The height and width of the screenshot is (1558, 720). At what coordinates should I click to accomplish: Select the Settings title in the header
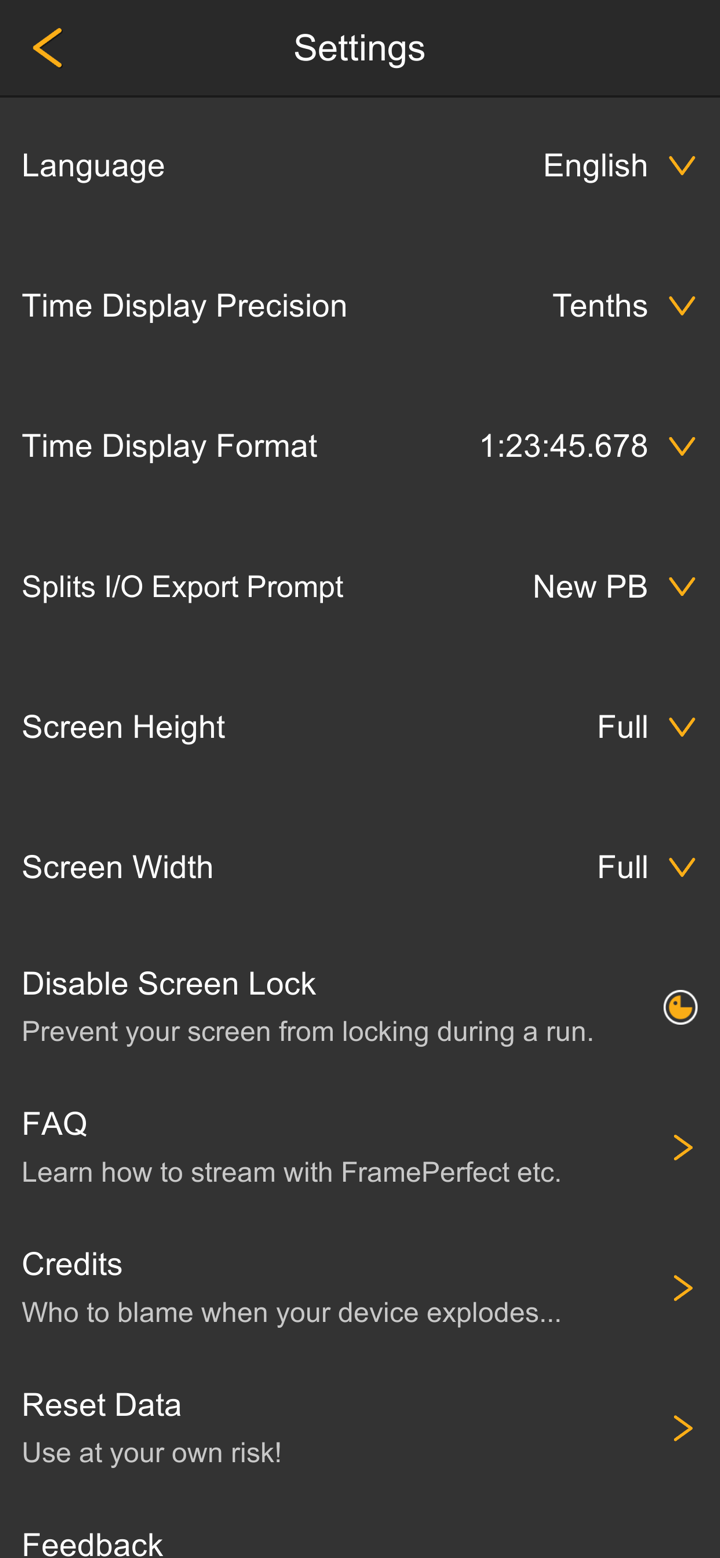pyautogui.click(x=360, y=46)
